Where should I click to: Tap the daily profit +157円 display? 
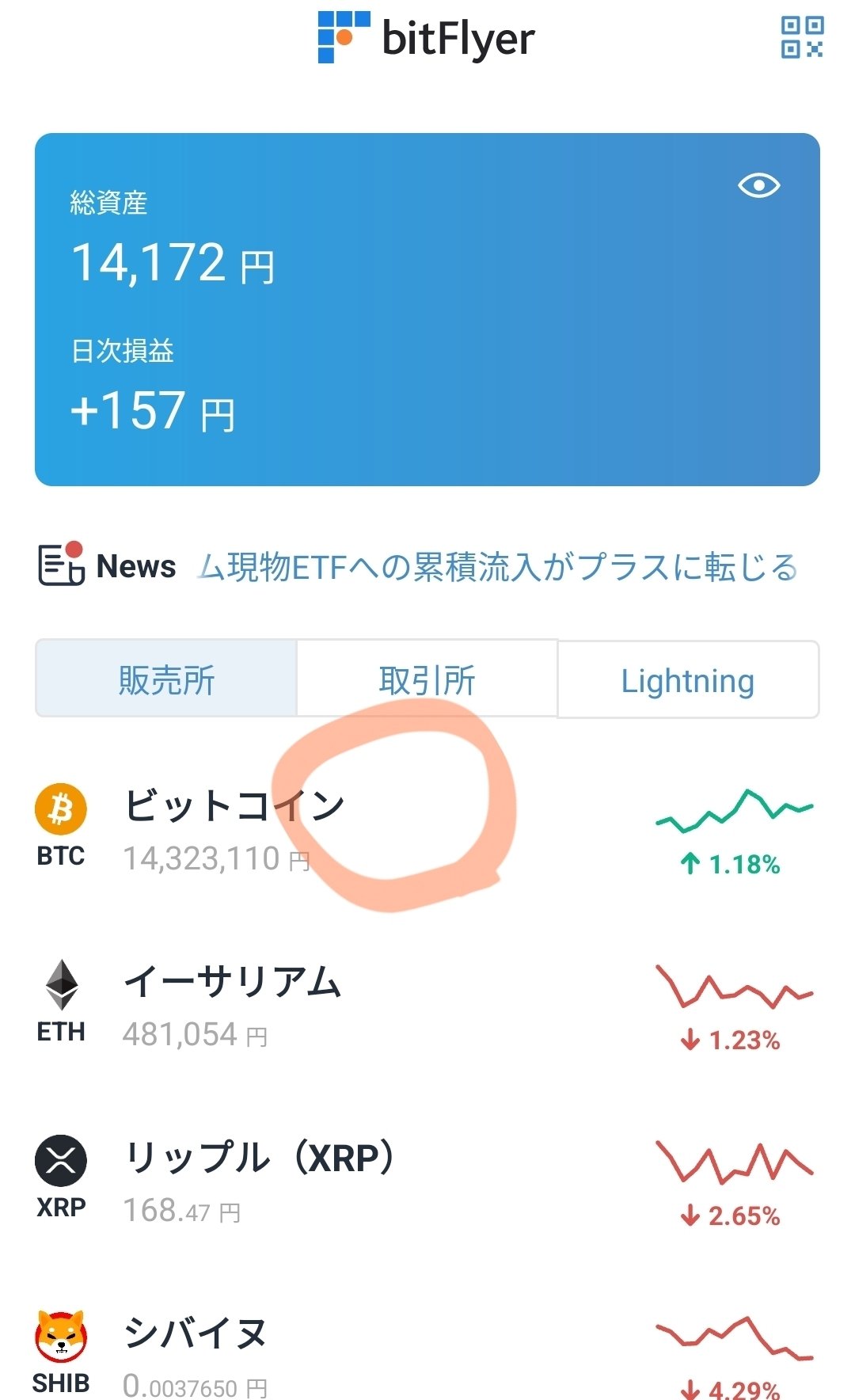(152, 410)
